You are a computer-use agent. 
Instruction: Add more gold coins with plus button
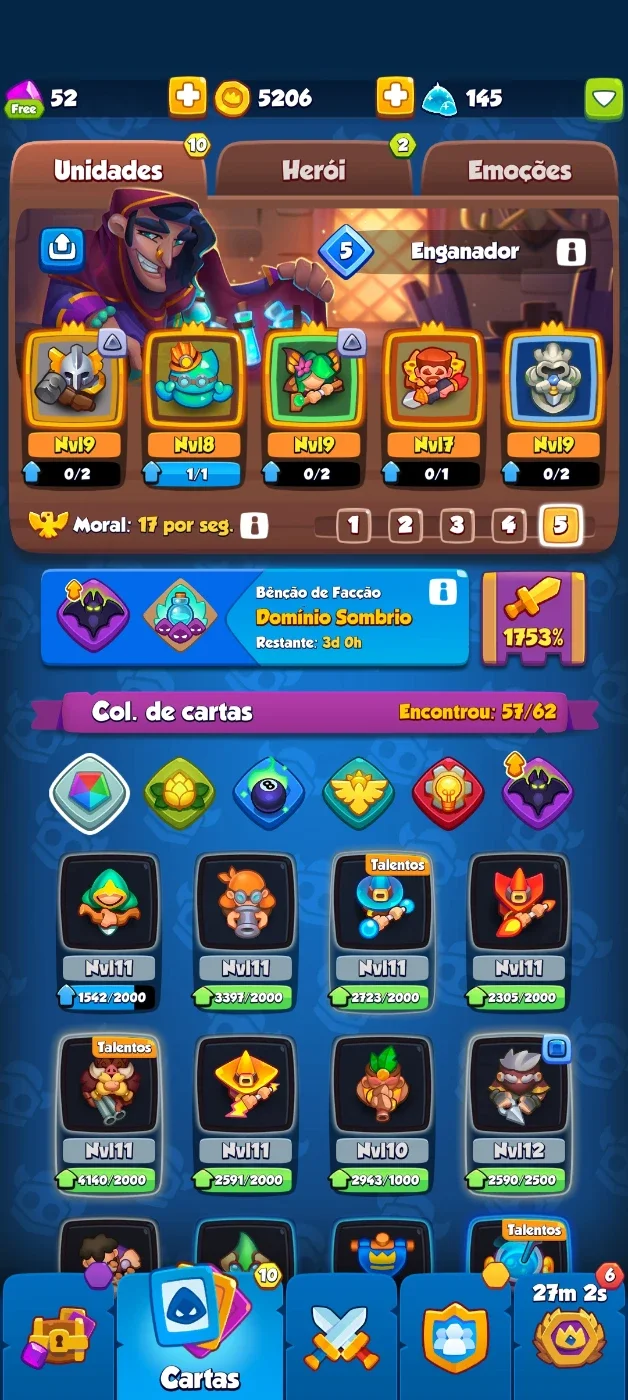(187, 97)
